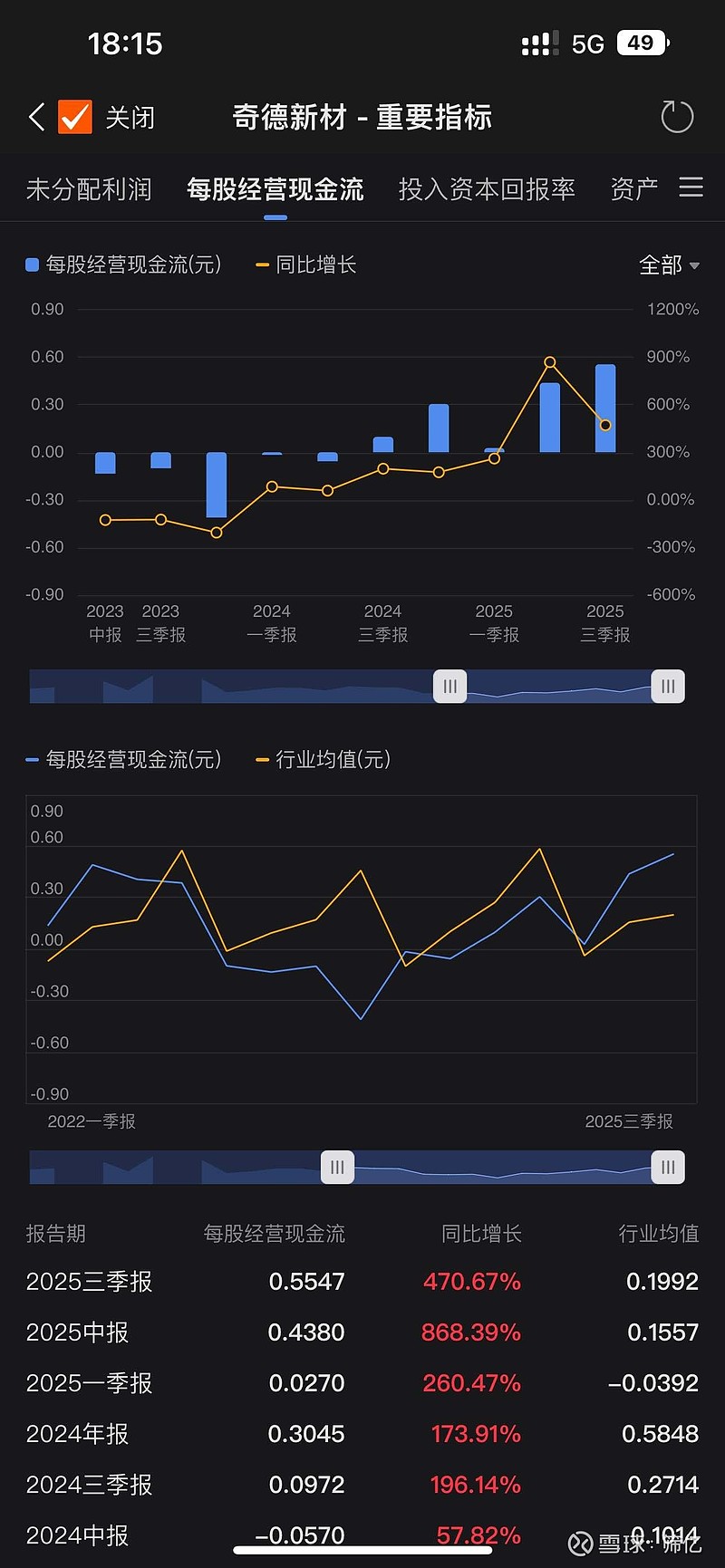The height and width of the screenshot is (1568, 725).
Task: Tap the orange line legend icon for 同比增长
Action: click(x=262, y=264)
